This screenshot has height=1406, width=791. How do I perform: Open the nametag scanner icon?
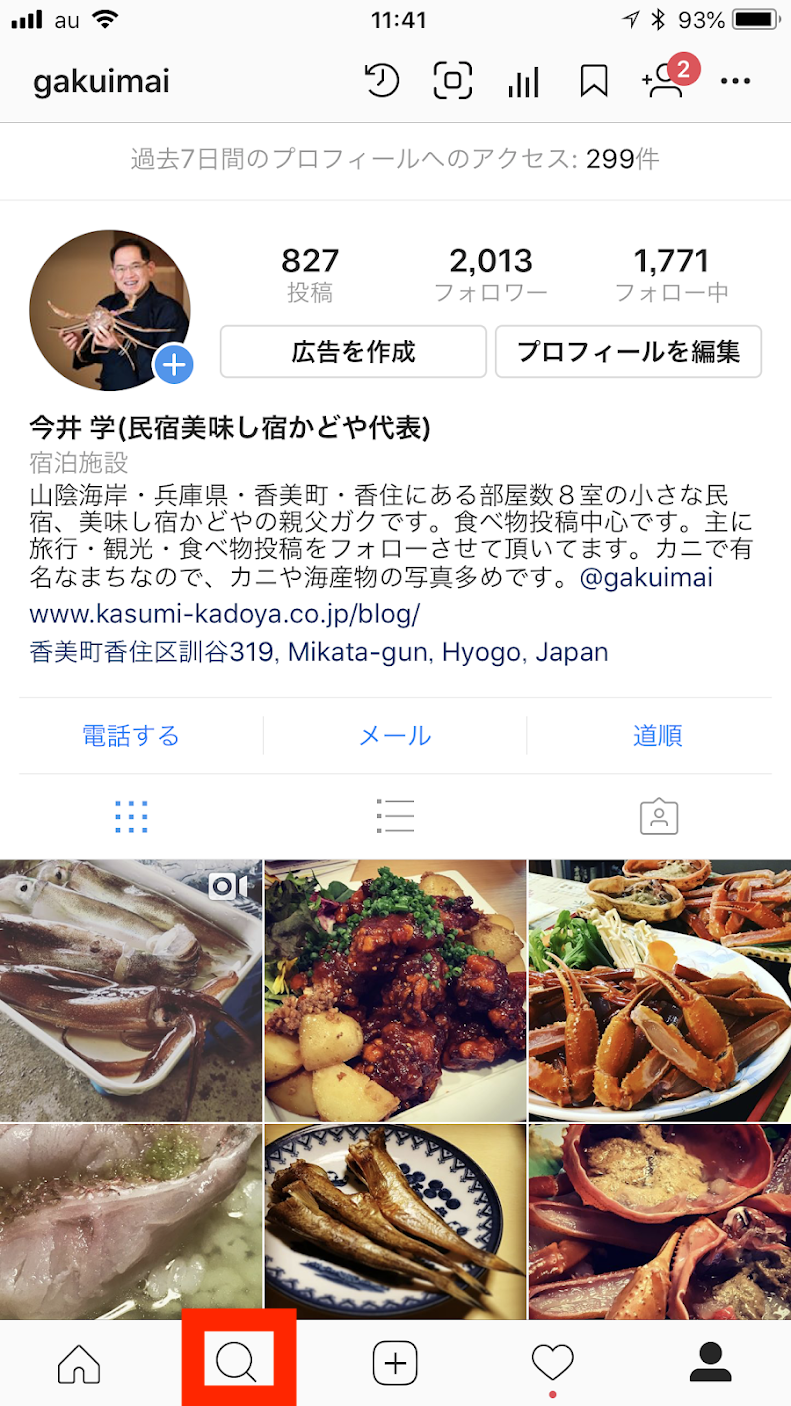[x=453, y=81]
